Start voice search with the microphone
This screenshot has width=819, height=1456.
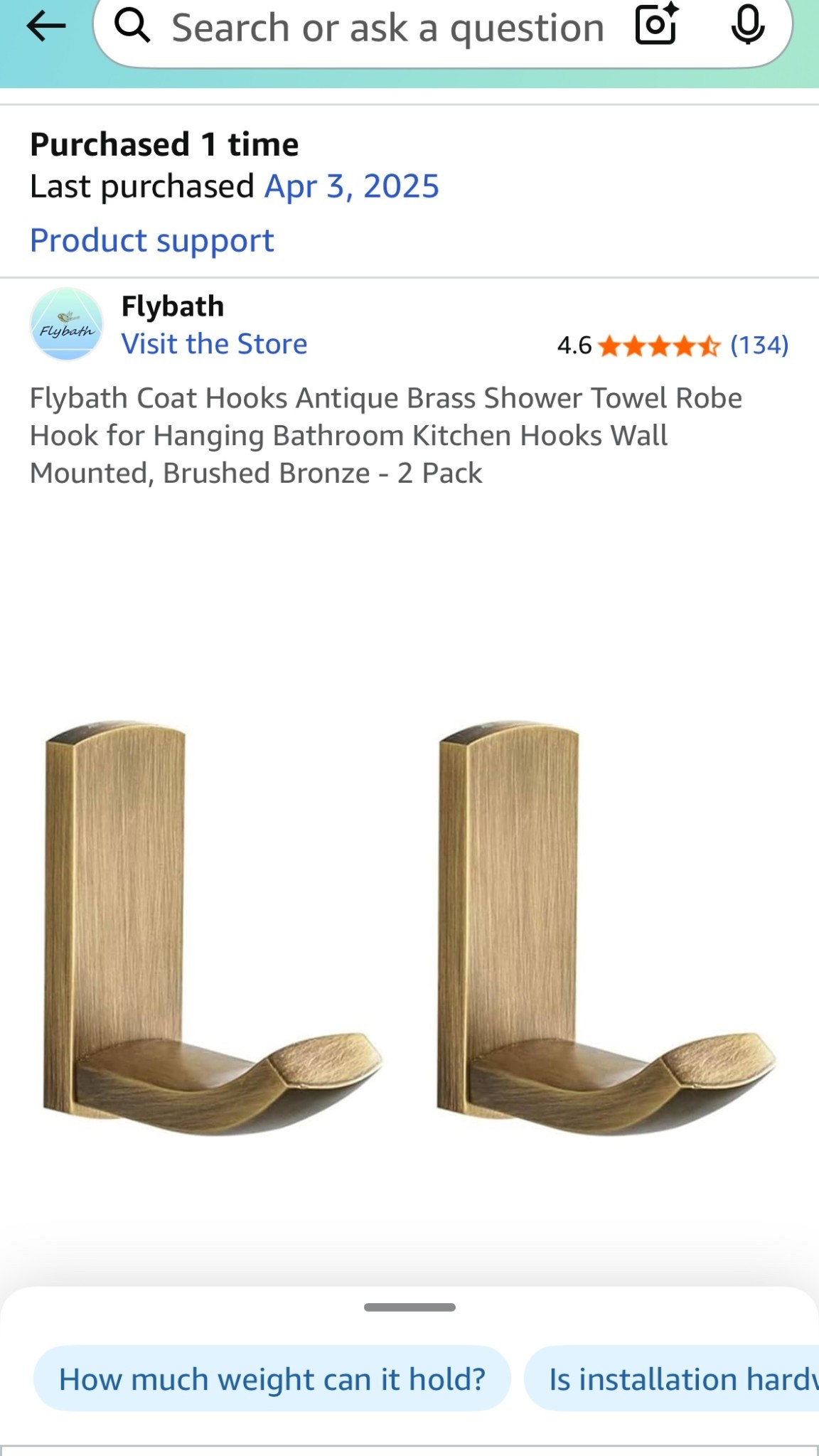(747, 26)
